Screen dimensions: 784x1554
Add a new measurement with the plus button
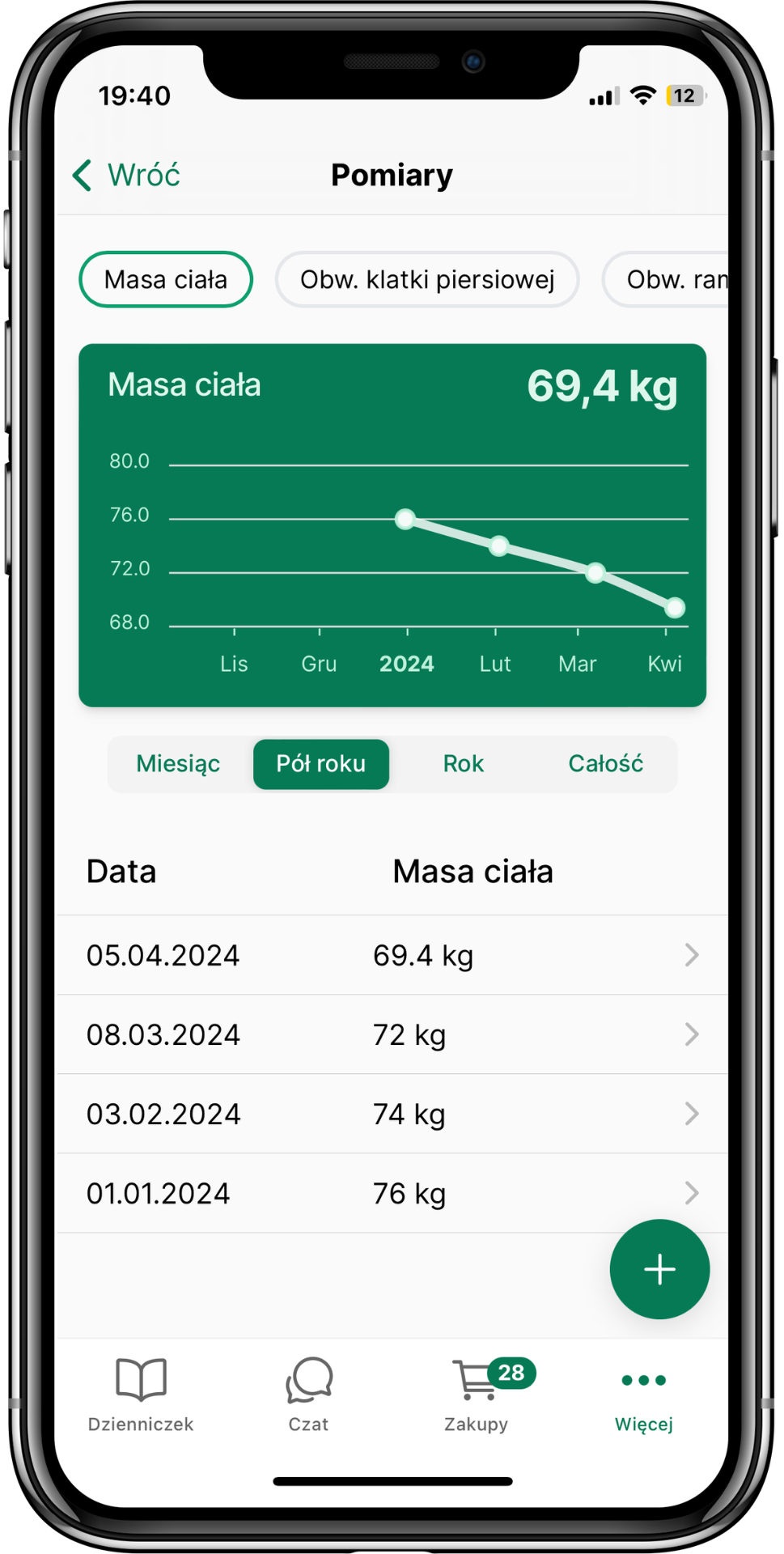point(659,1269)
